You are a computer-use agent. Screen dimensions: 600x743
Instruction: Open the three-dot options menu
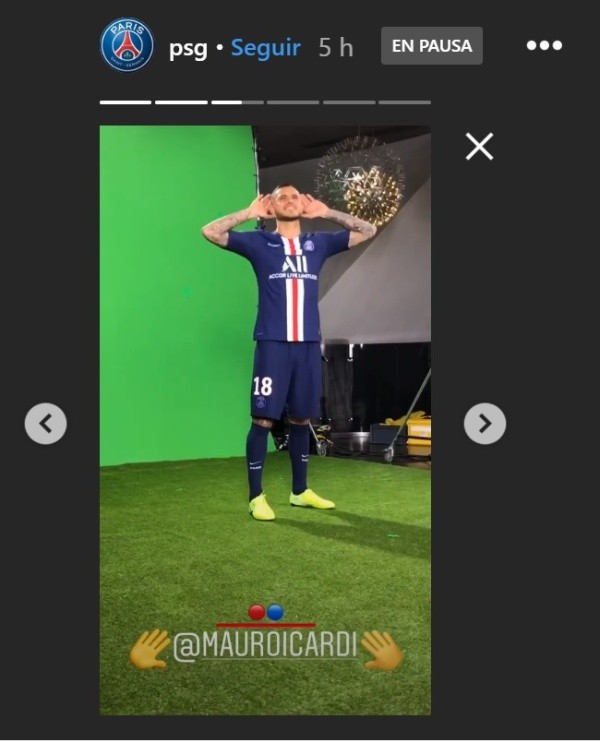click(x=544, y=46)
